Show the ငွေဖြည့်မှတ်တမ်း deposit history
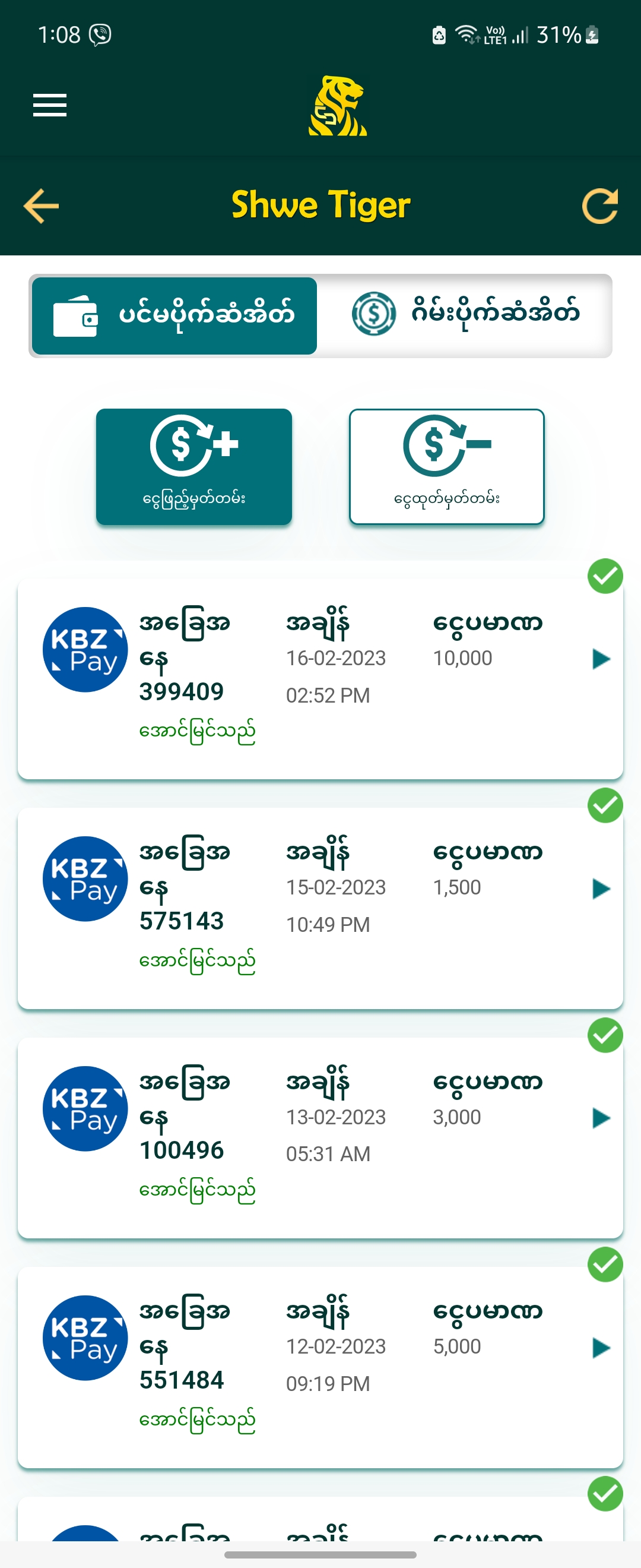 click(x=193, y=466)
